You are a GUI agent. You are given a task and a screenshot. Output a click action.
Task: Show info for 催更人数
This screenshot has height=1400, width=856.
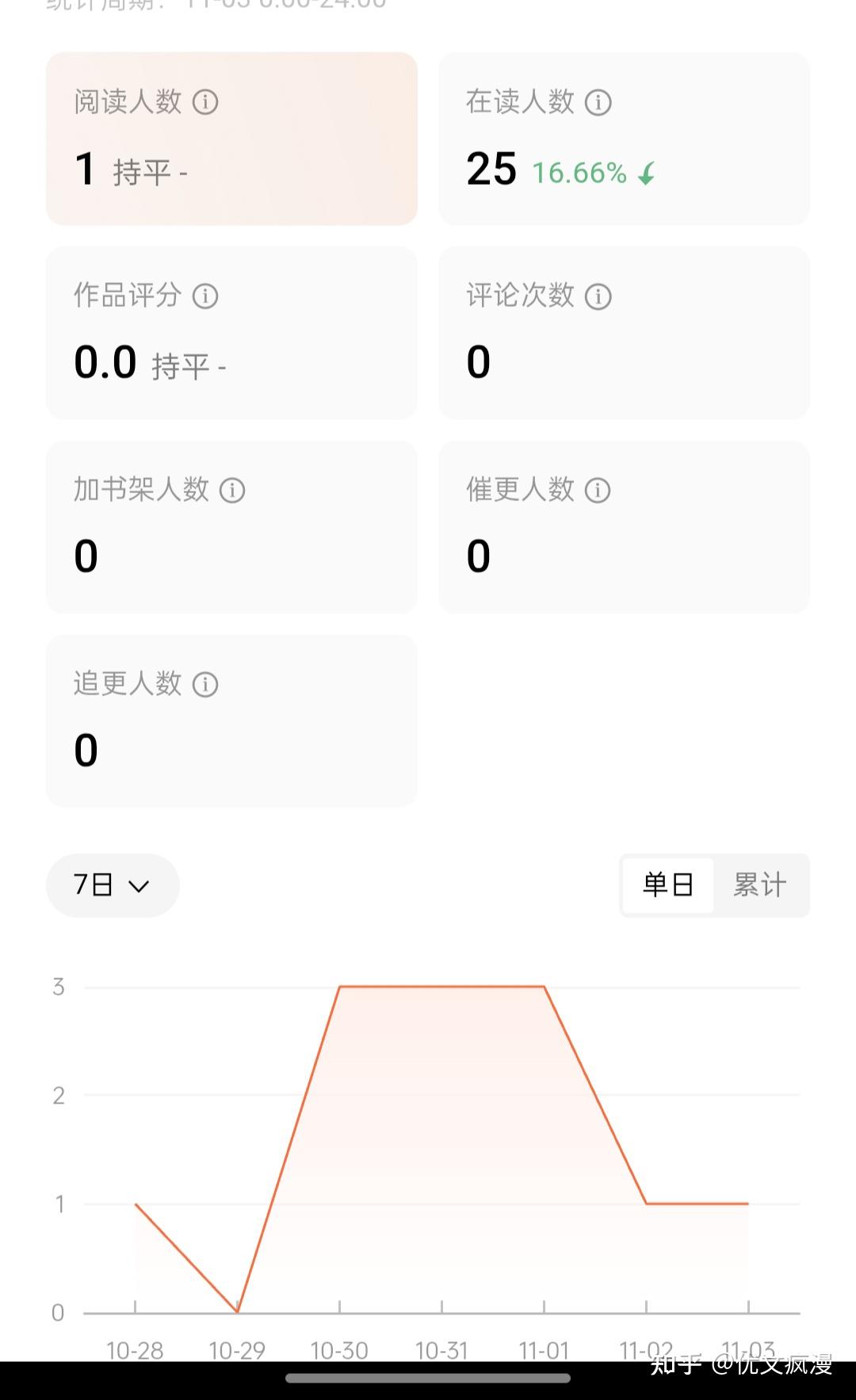point(598,491)
